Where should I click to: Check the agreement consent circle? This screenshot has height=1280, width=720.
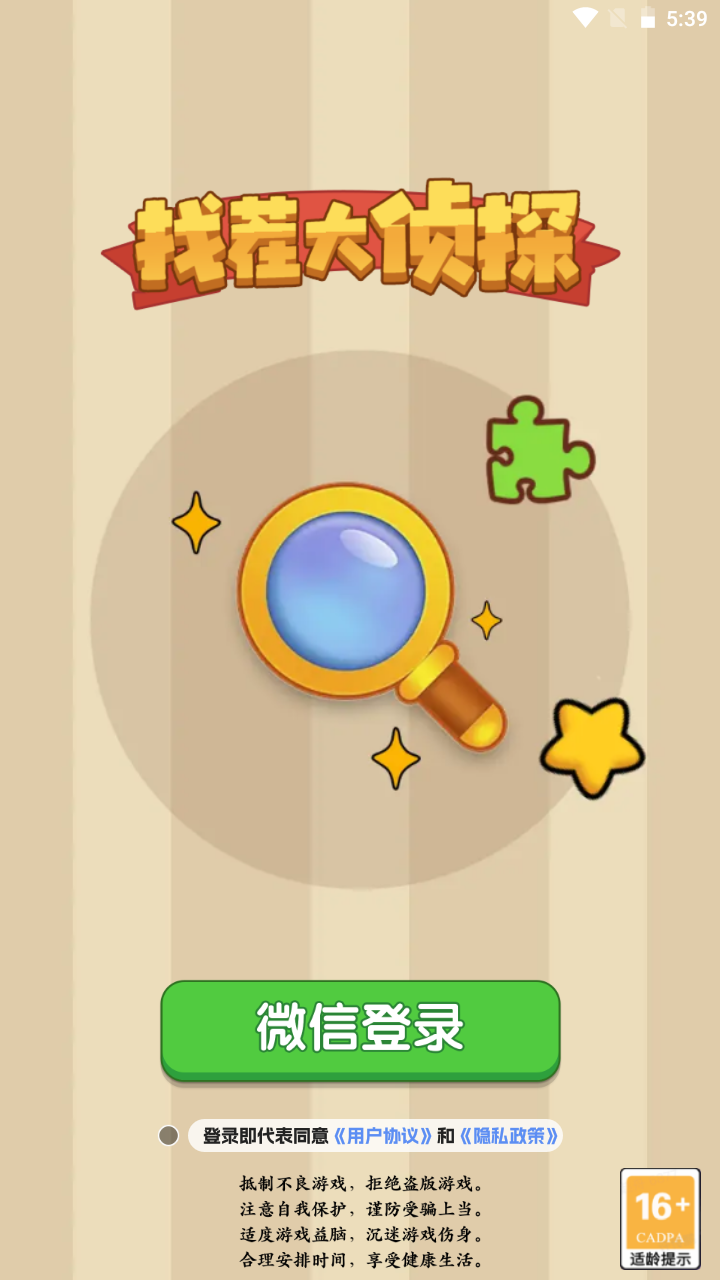[x=169, y=1135]
